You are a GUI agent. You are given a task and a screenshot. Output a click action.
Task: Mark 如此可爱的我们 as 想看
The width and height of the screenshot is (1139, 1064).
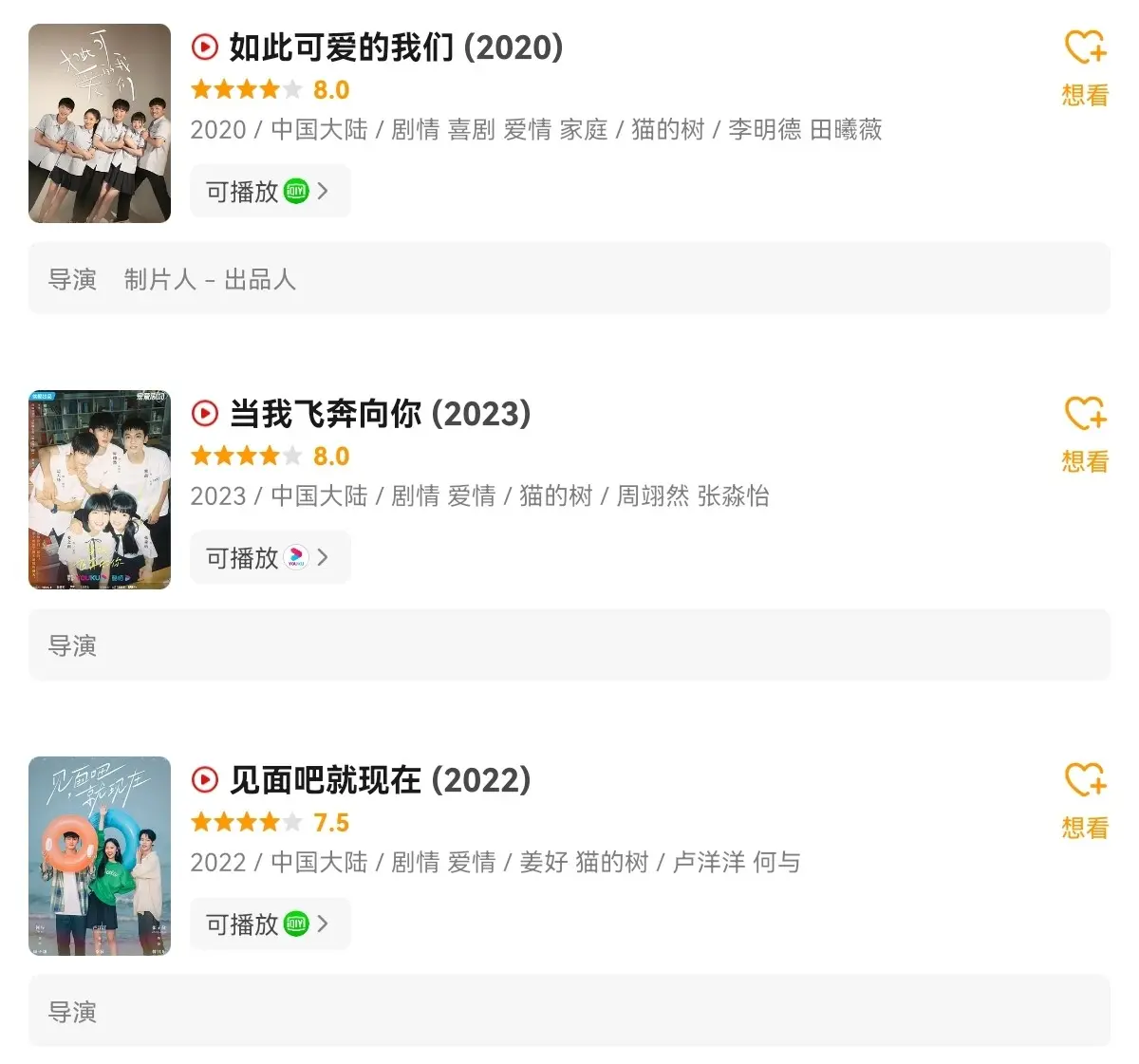click(x=1085, y=66)
